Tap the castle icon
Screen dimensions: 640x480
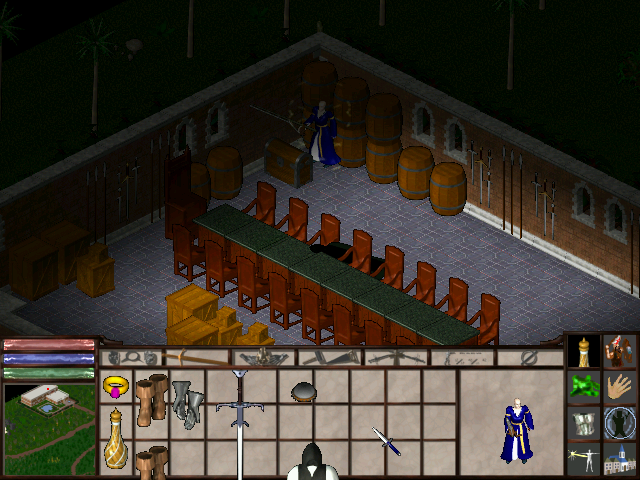[620, 460]
